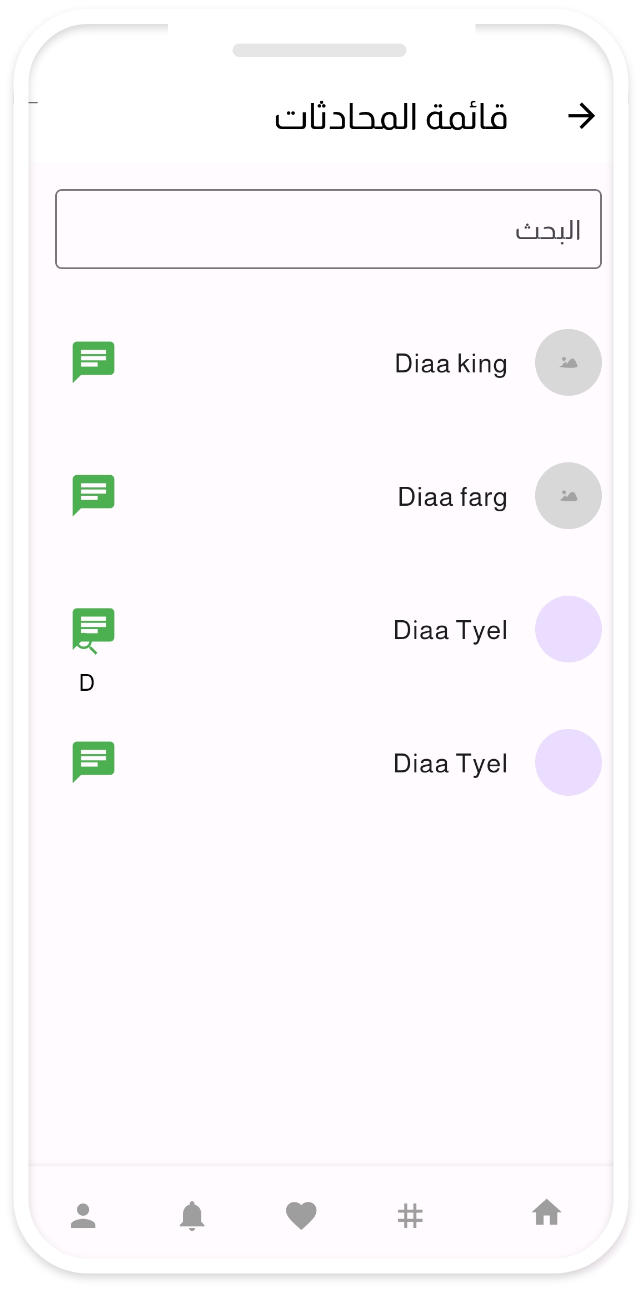Screen dimensions: 642x1292
Task: Open the notifications bell tab
Action: pos(192,1216)
